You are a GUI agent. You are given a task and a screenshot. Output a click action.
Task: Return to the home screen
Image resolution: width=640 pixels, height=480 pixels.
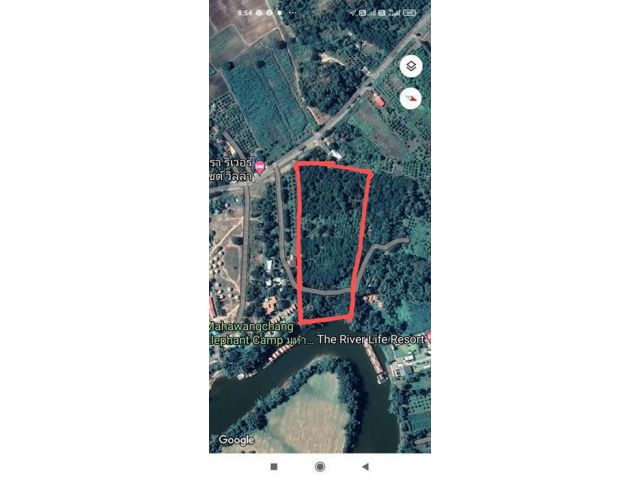pos(320,466)
